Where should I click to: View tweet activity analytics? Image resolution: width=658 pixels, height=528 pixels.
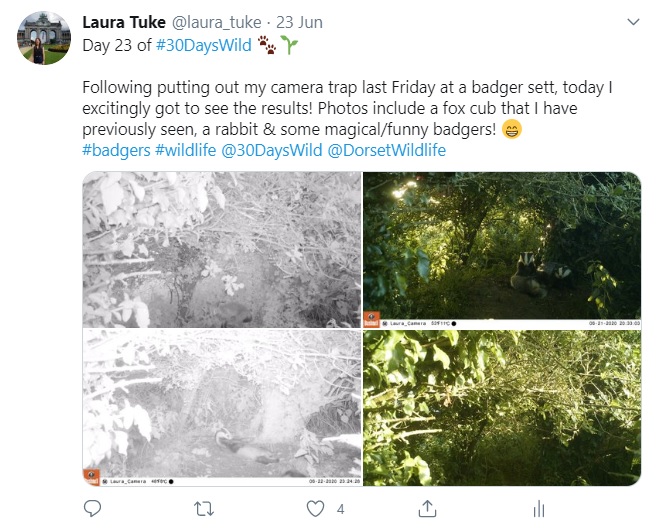[x=538, y=508]
